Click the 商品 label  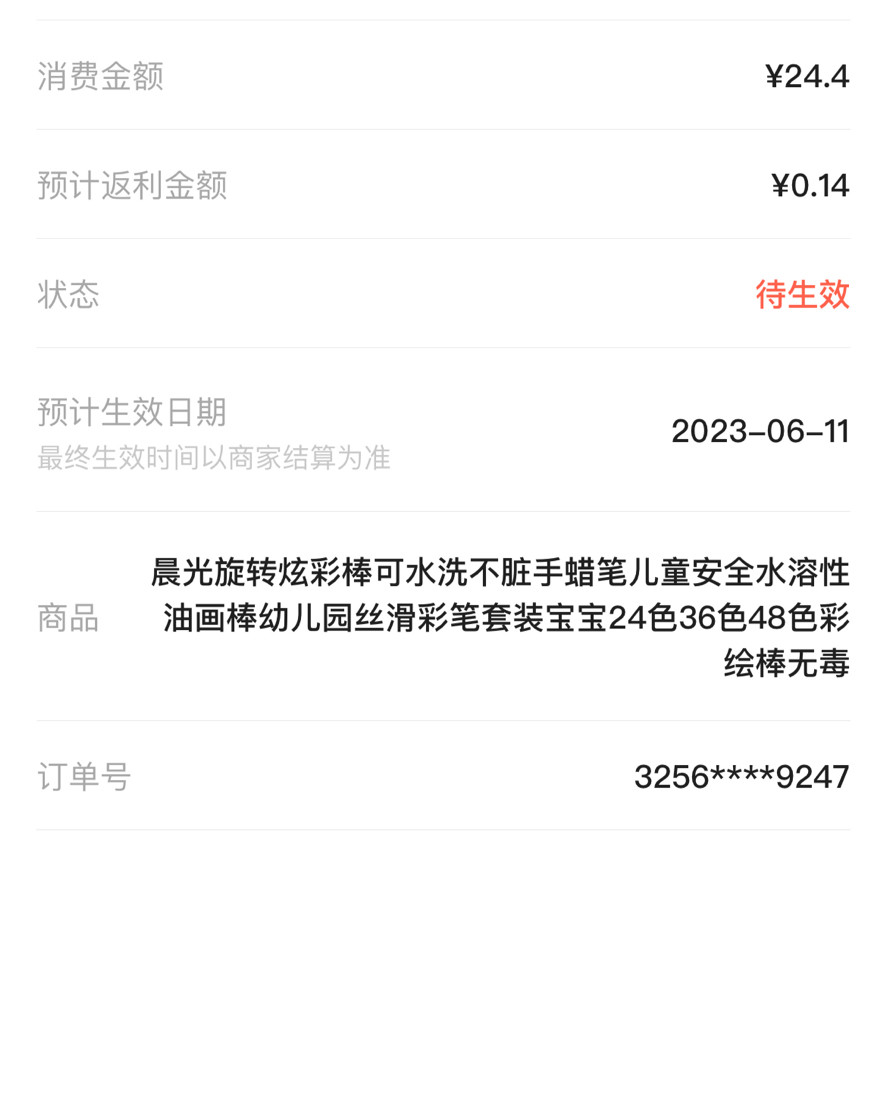[67, 619]
